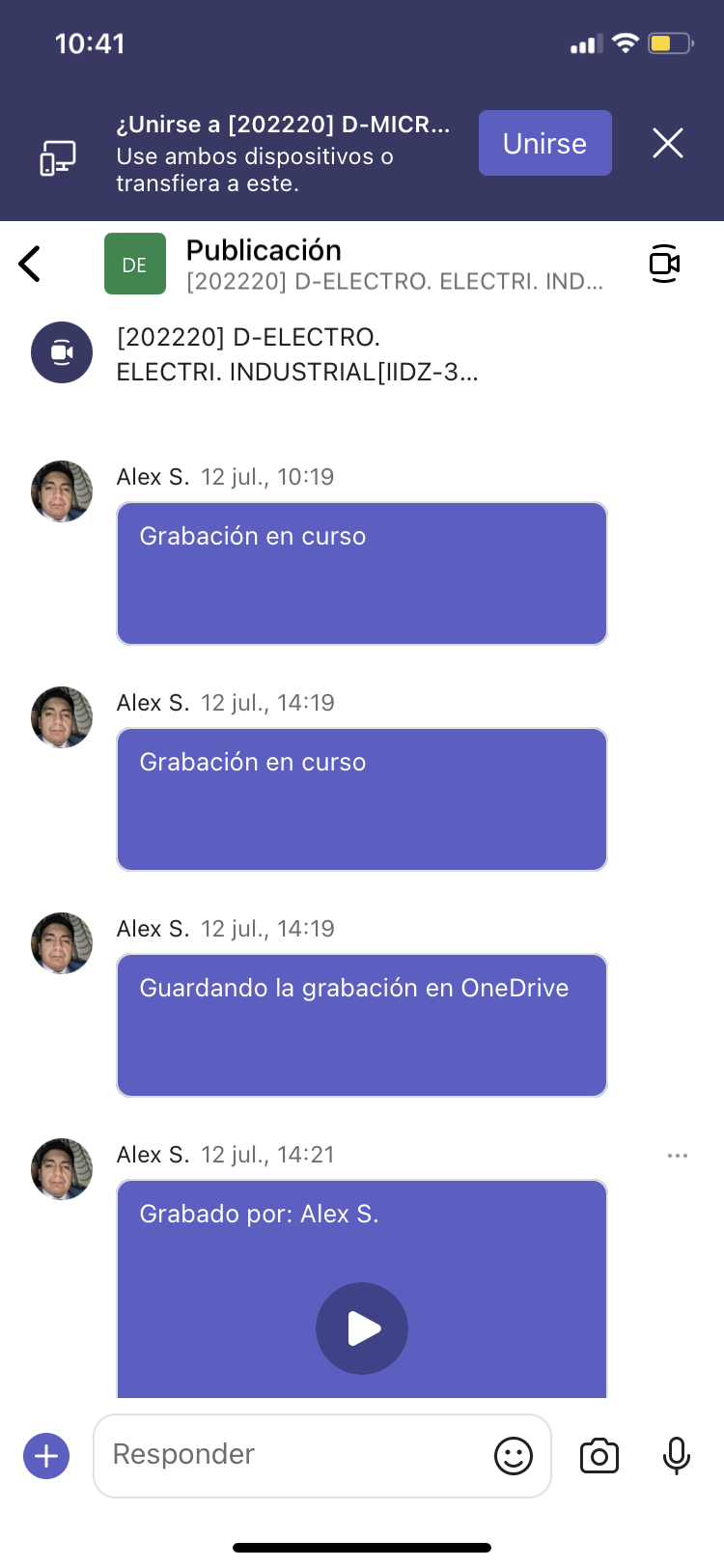Tap Unirse to join the meeting
This screenshot has height=1568, width=724.
pyautogui.click(x=544, y=143)
